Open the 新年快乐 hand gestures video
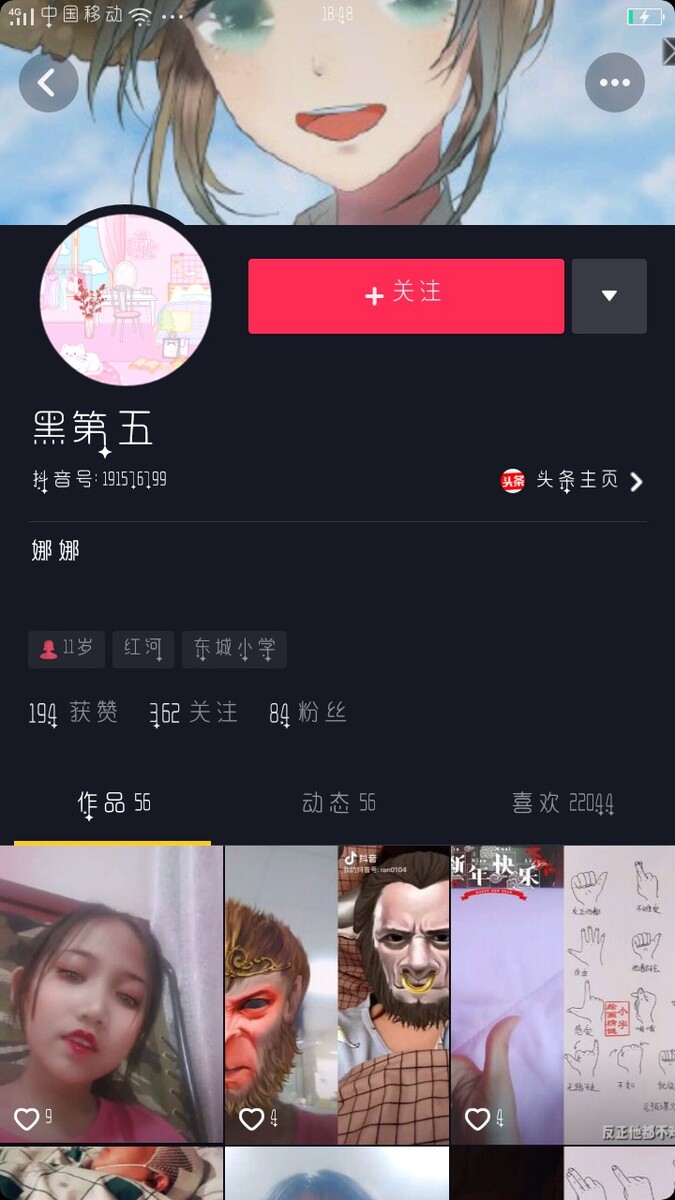675x1200 pixels. (x=562, y=994)
